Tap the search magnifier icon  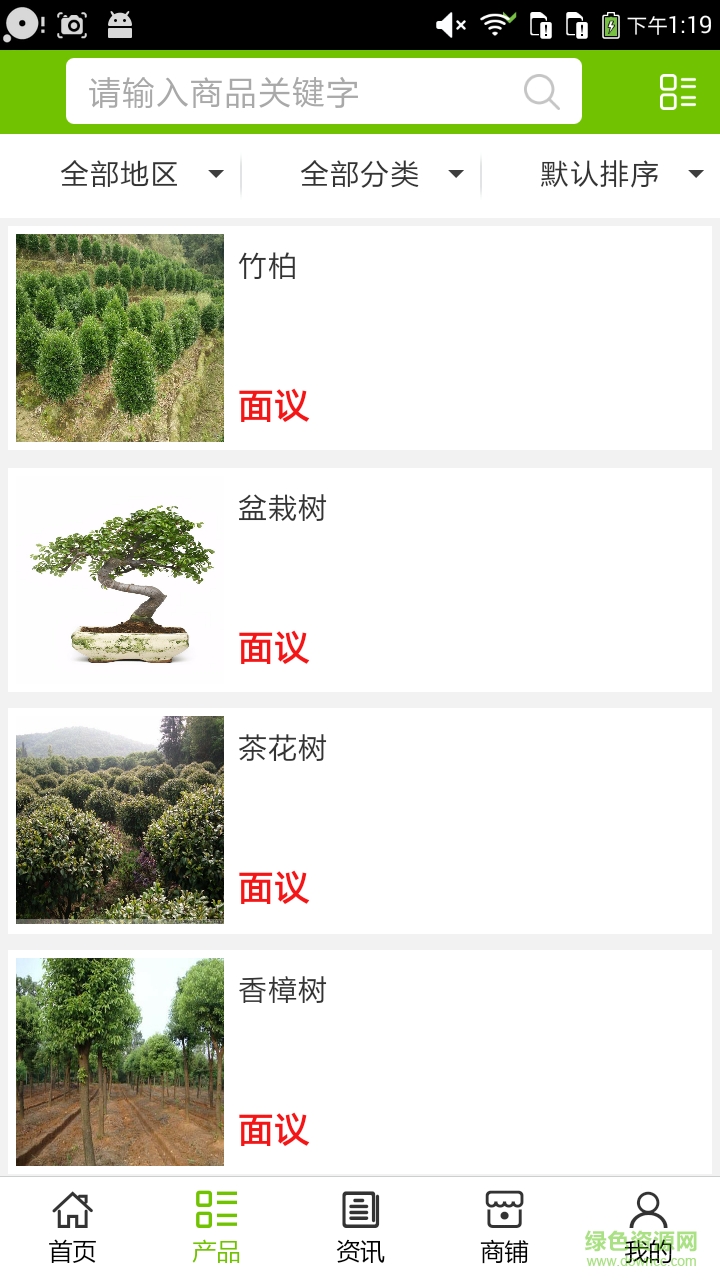click(541, 91)
